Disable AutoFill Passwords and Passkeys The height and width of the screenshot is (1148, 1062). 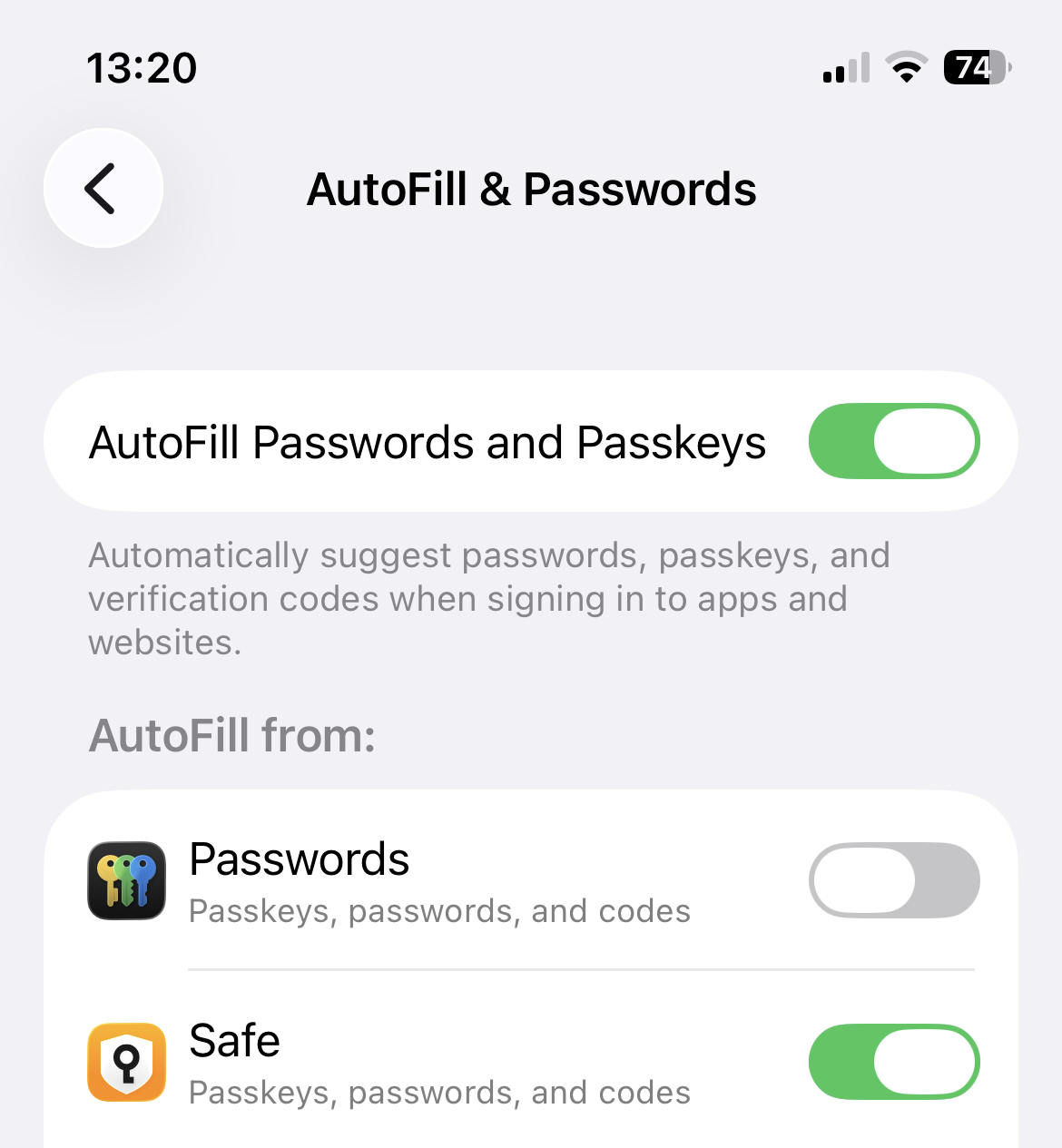893,441
